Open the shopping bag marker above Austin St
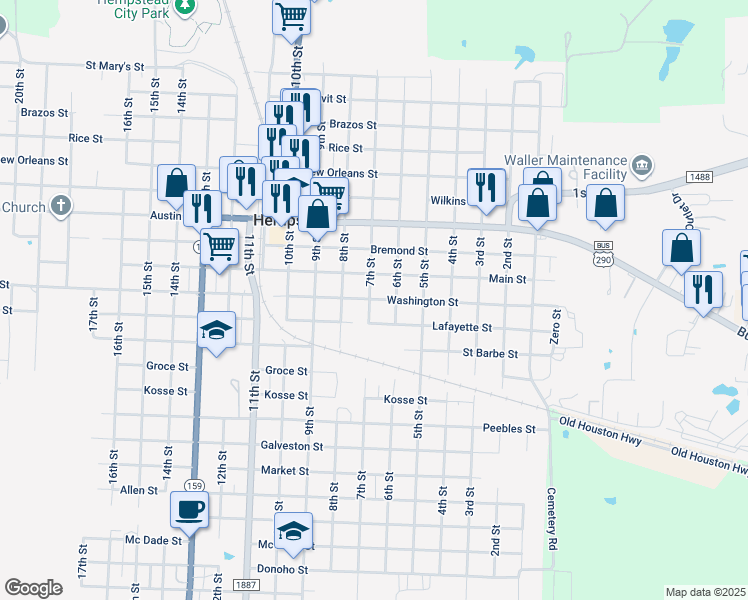748x600 pixels. [x=176, y=183]
